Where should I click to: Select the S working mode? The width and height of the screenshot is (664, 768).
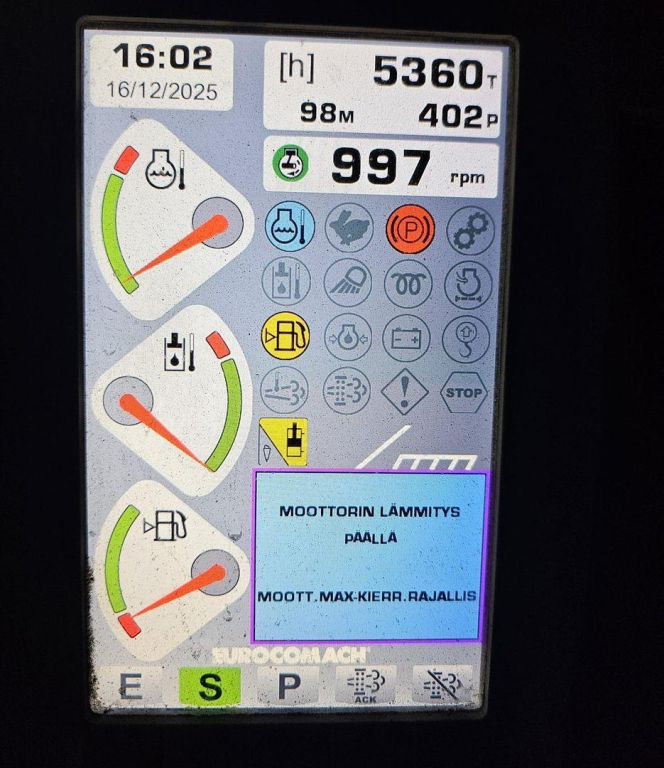(x=210, y=687)
